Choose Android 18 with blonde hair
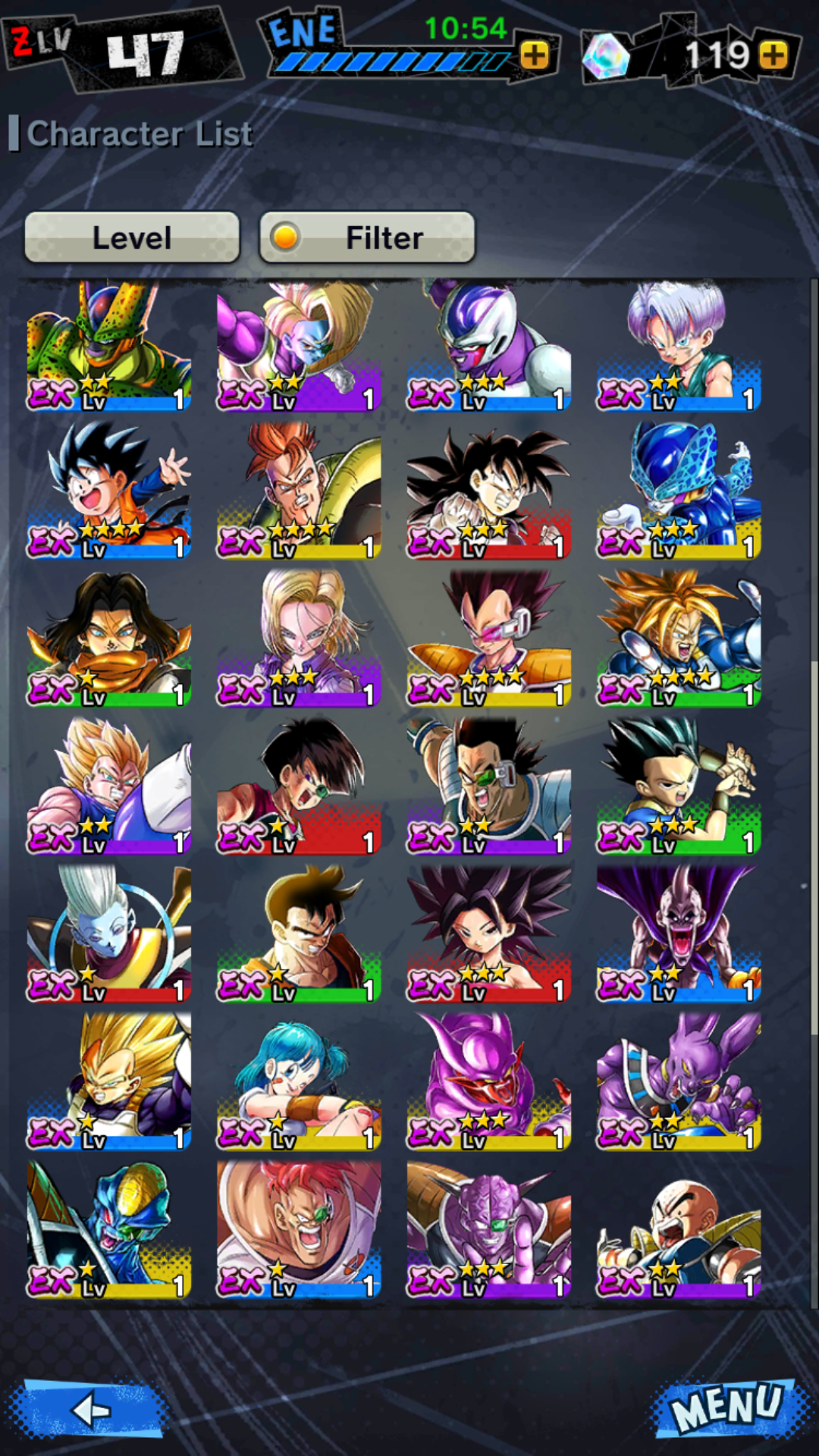819x1456 pixels. click(298, 639)
